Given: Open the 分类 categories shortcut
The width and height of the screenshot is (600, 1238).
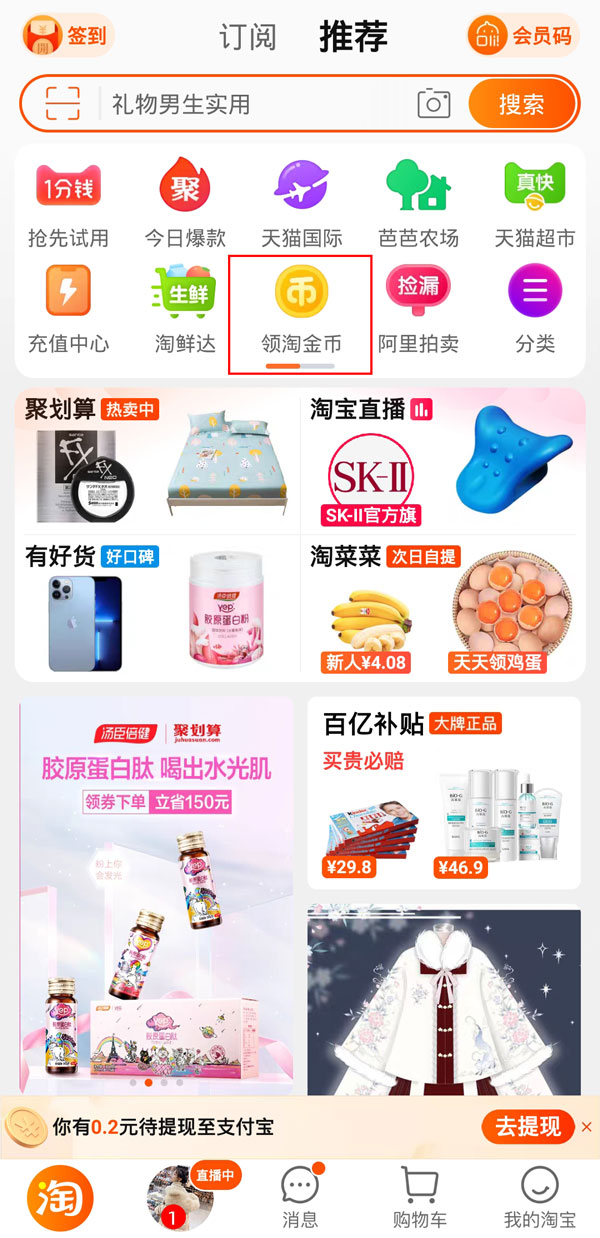Looking at the screenshot, I should [534, 311].
